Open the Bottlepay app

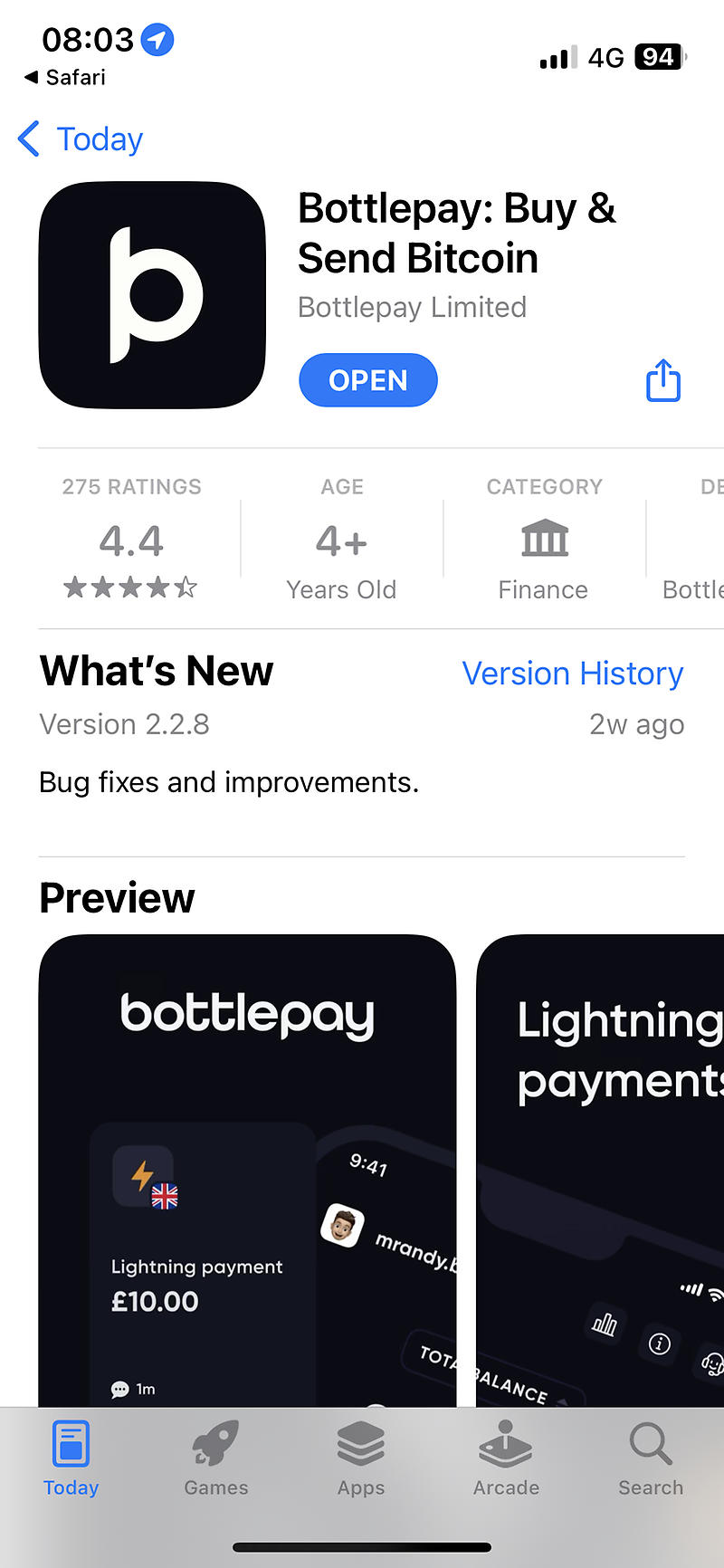point(368,380)
